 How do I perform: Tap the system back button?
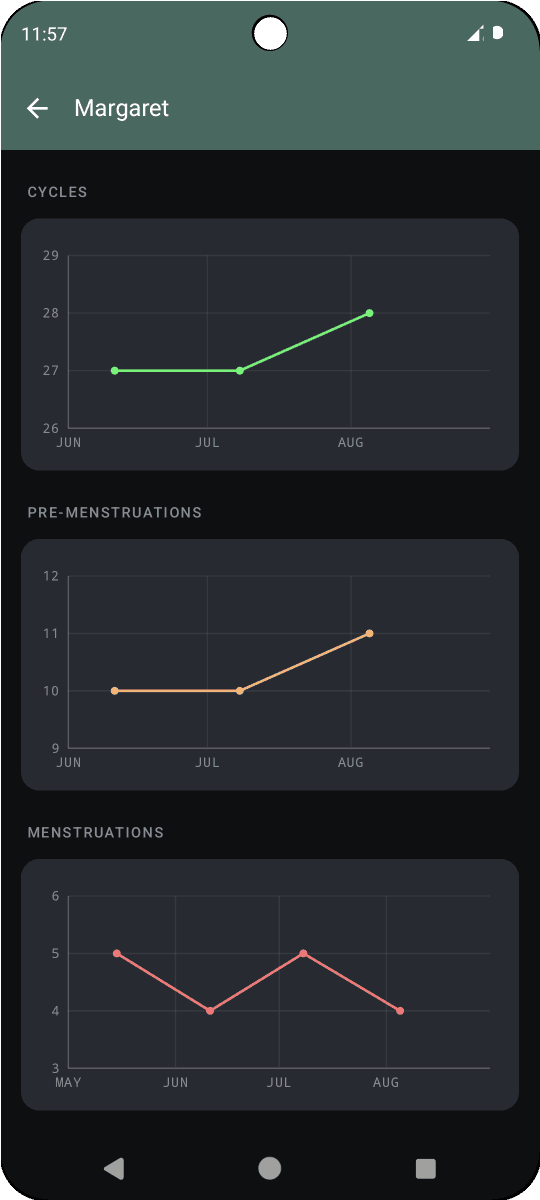pyautogui.click(x=114, y=1168)
